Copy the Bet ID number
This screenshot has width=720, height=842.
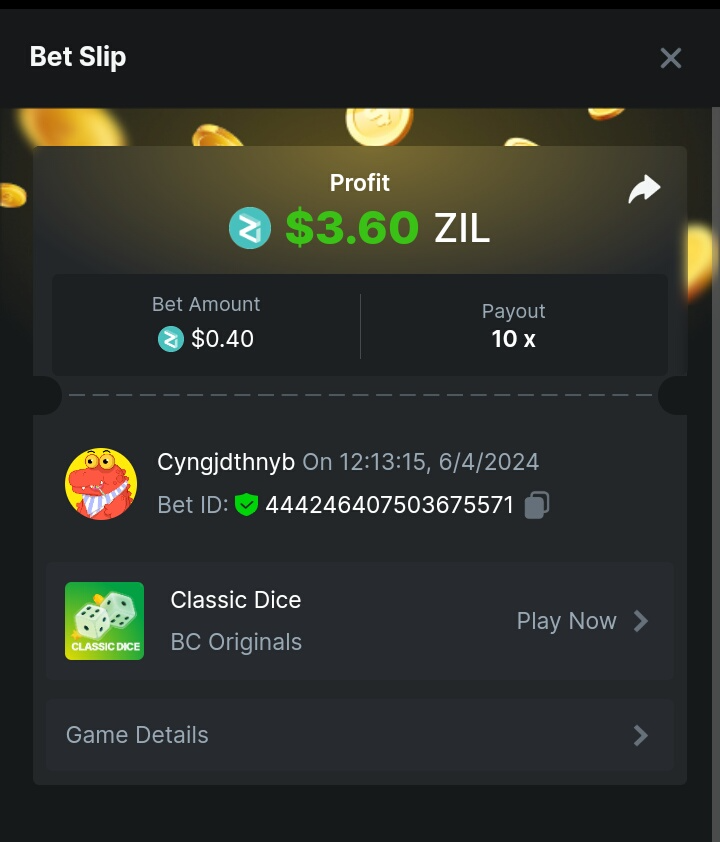[x=537, y=505]
